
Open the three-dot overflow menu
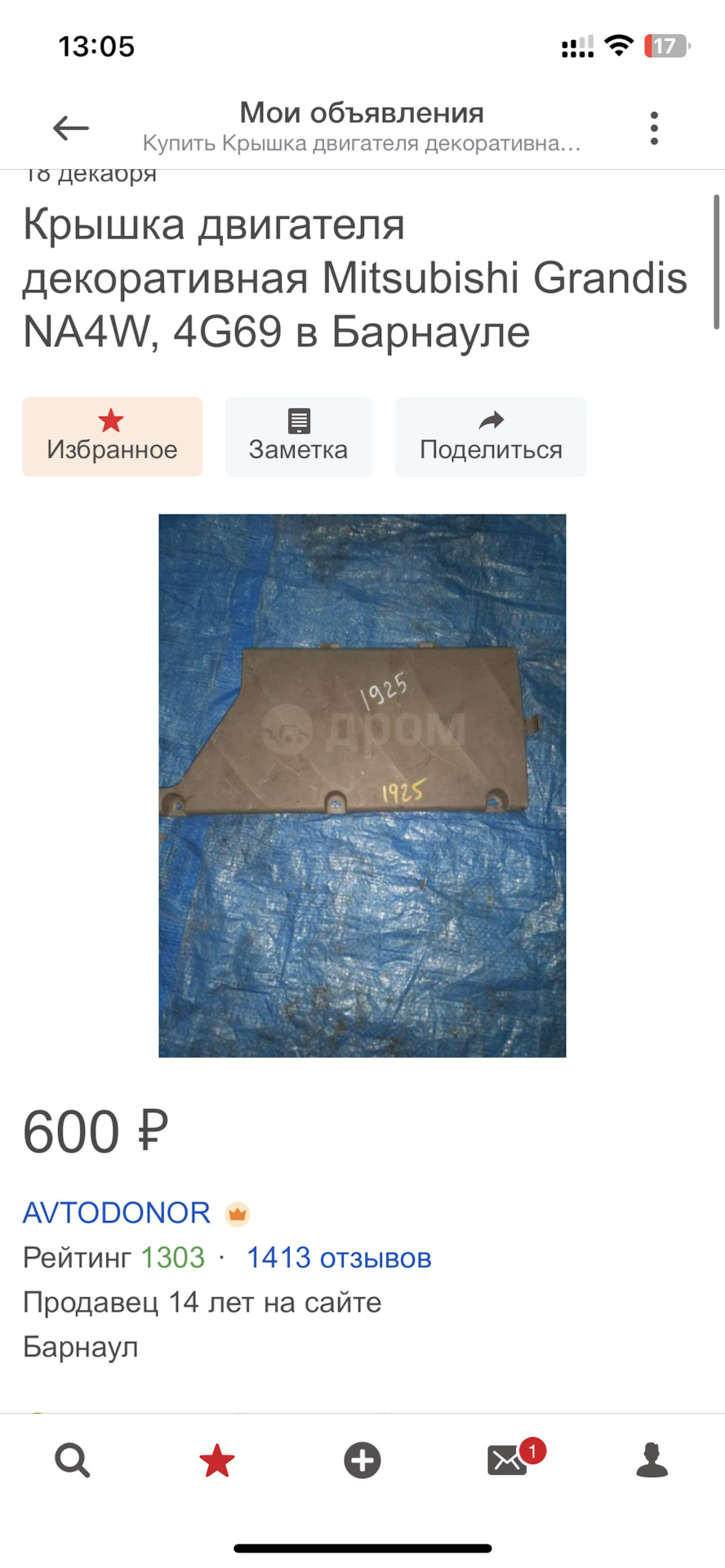click(x=654, y=128)
